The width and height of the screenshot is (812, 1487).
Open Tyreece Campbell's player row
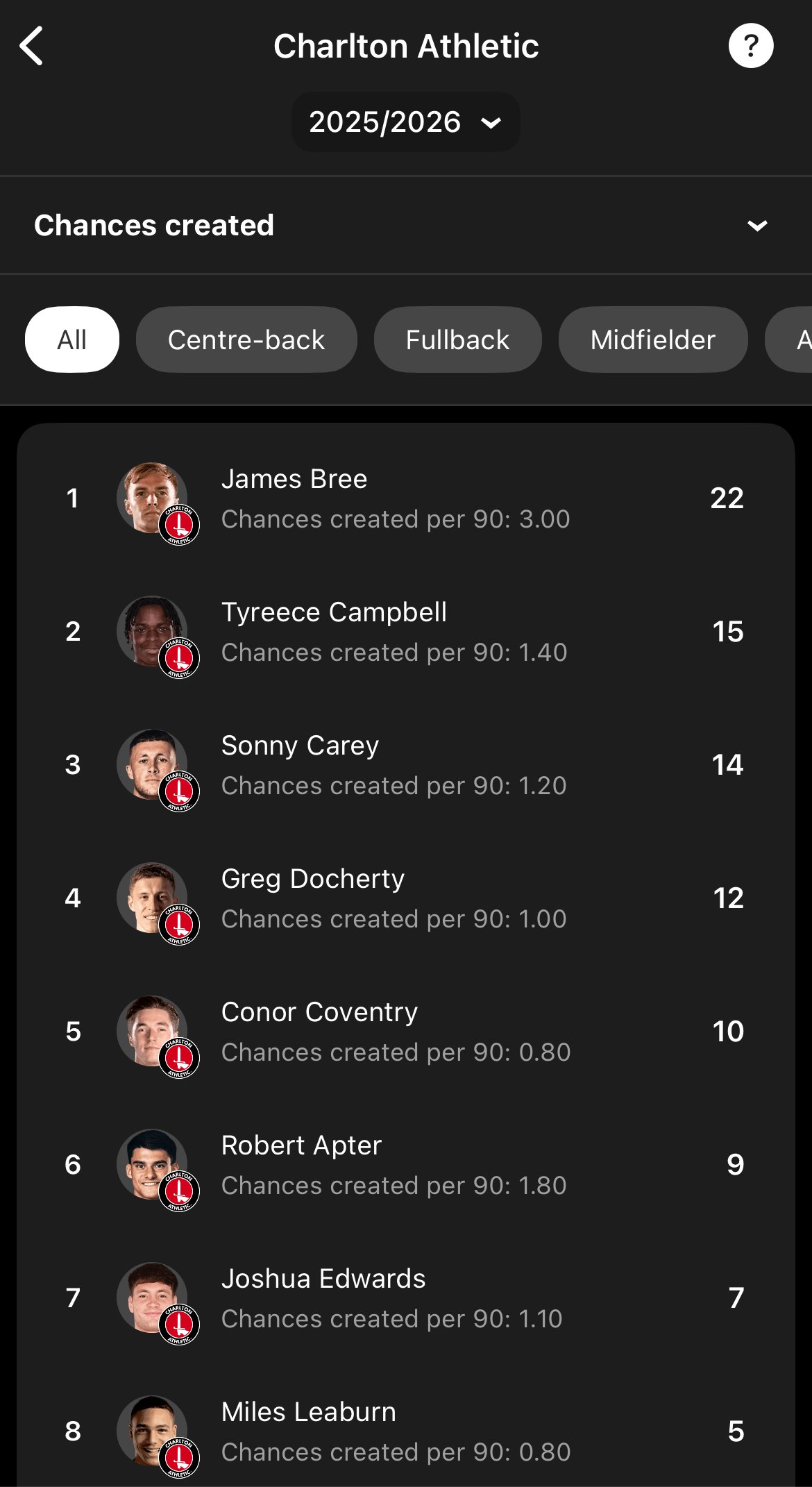coord(405,632)
